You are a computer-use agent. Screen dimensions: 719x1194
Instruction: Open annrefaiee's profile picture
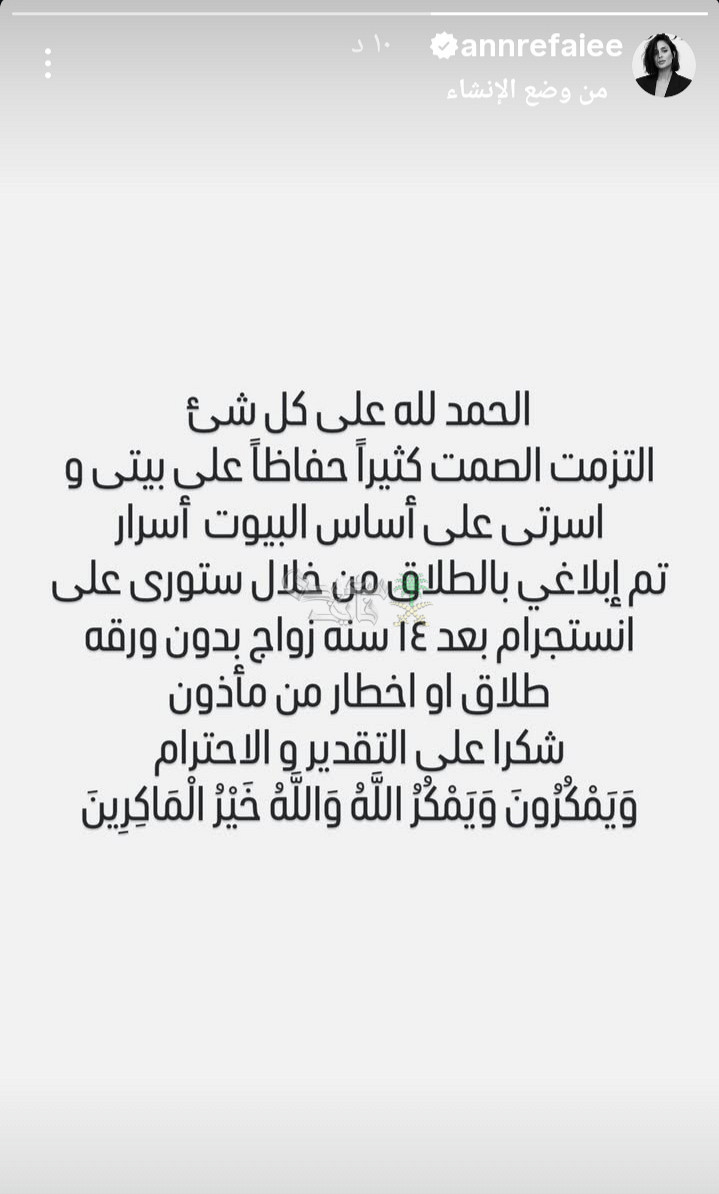tap(663, 66)
